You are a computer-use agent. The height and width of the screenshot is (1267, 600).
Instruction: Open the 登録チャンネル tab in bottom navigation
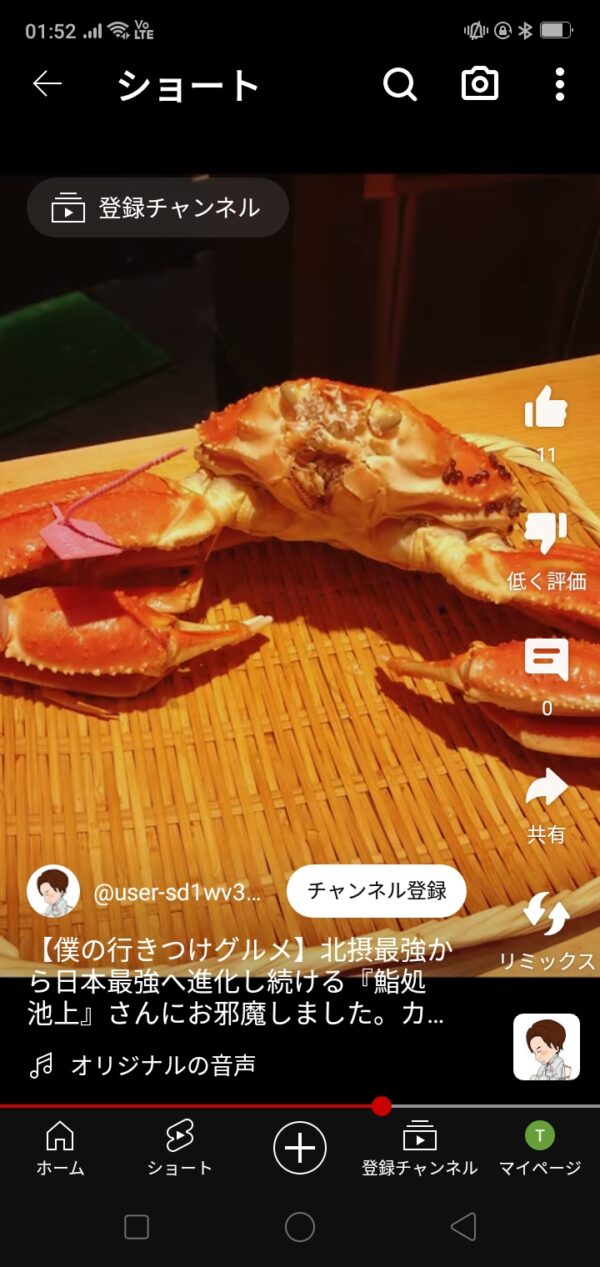[x=420, y=1148]
